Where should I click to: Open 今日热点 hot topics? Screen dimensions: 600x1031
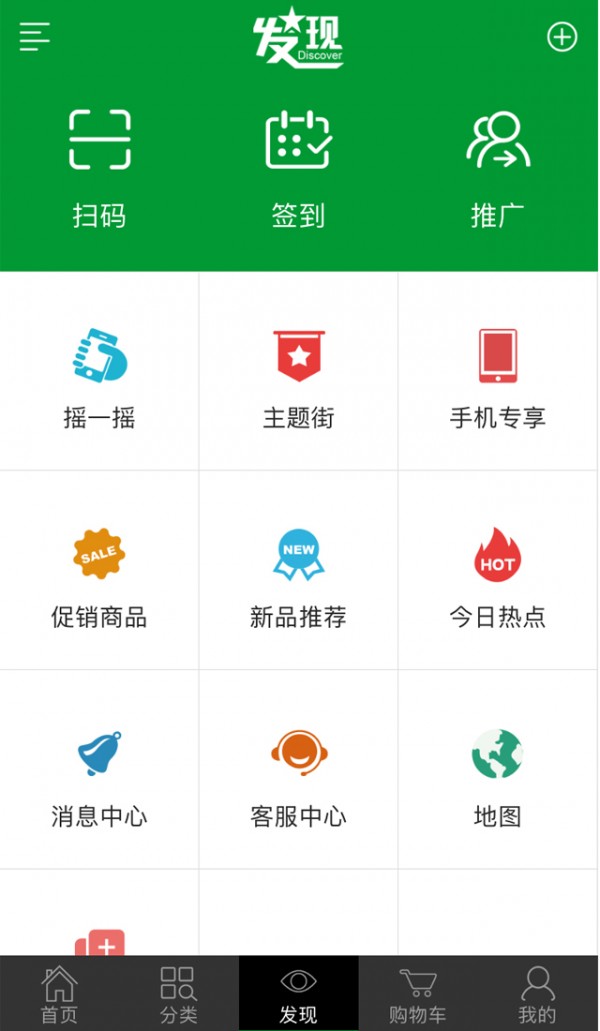point(498,575)
